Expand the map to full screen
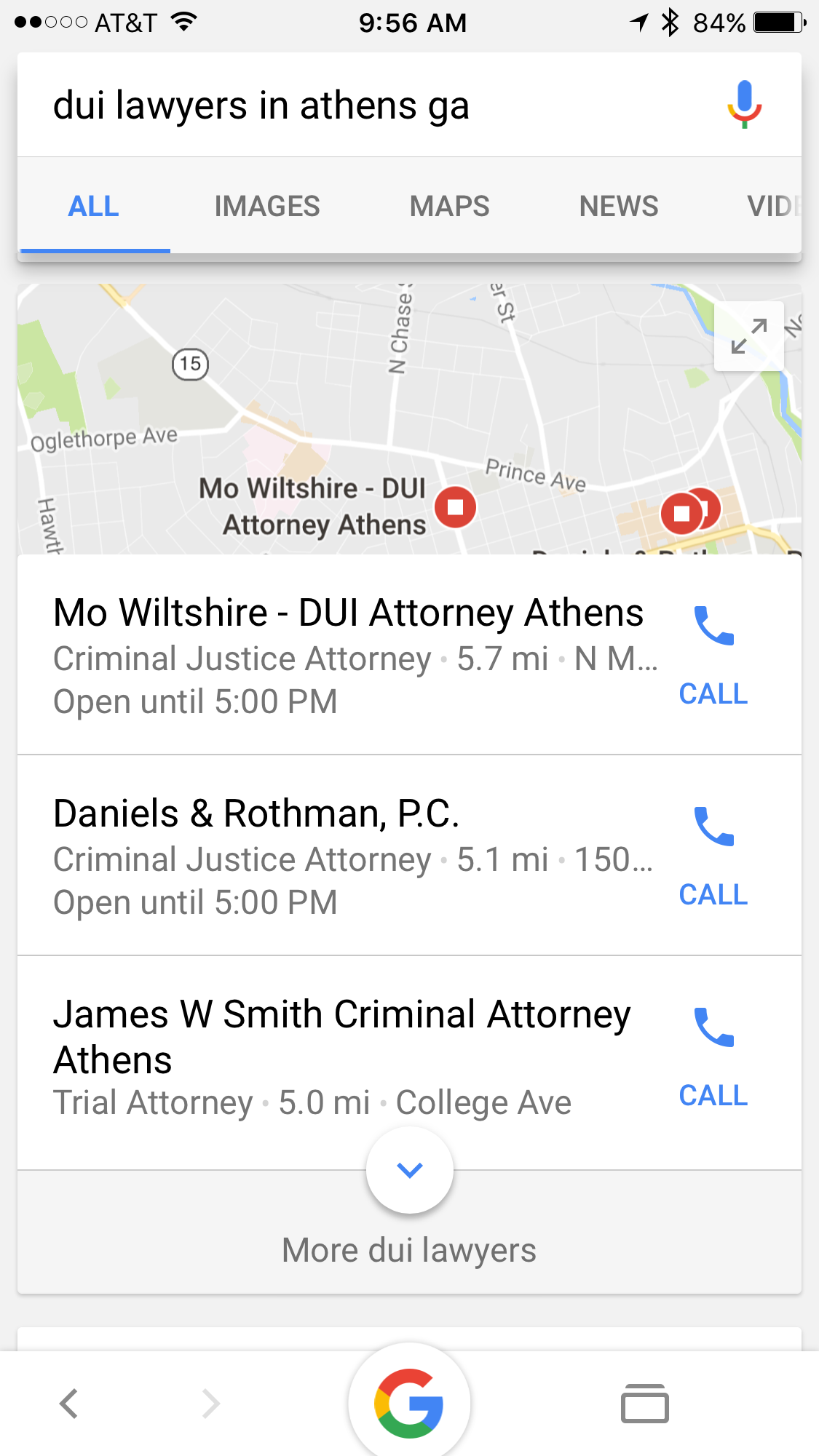Viewport: 819px width, 1456px height. (748, 336)
